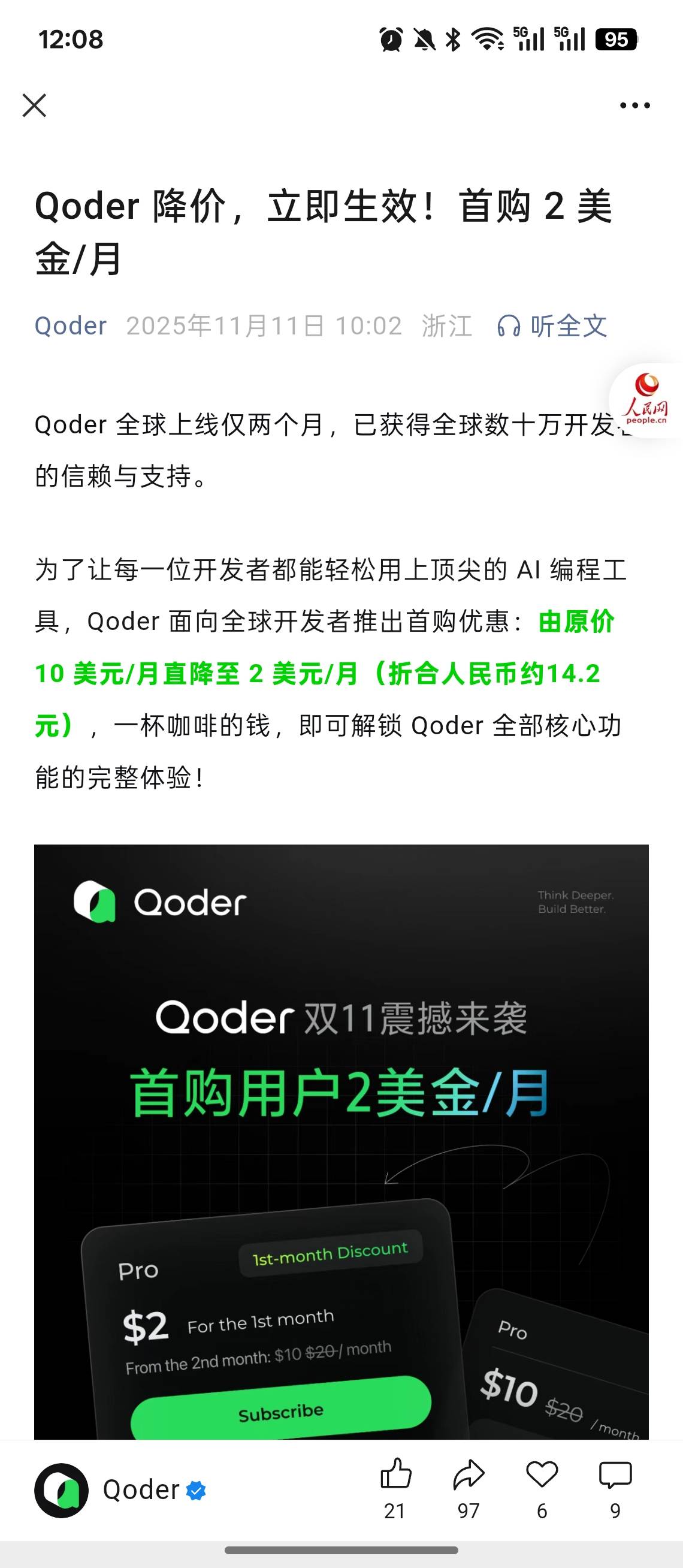Open the Qoder author link under title
683x1568 pixels.
(x=71, y=325)
